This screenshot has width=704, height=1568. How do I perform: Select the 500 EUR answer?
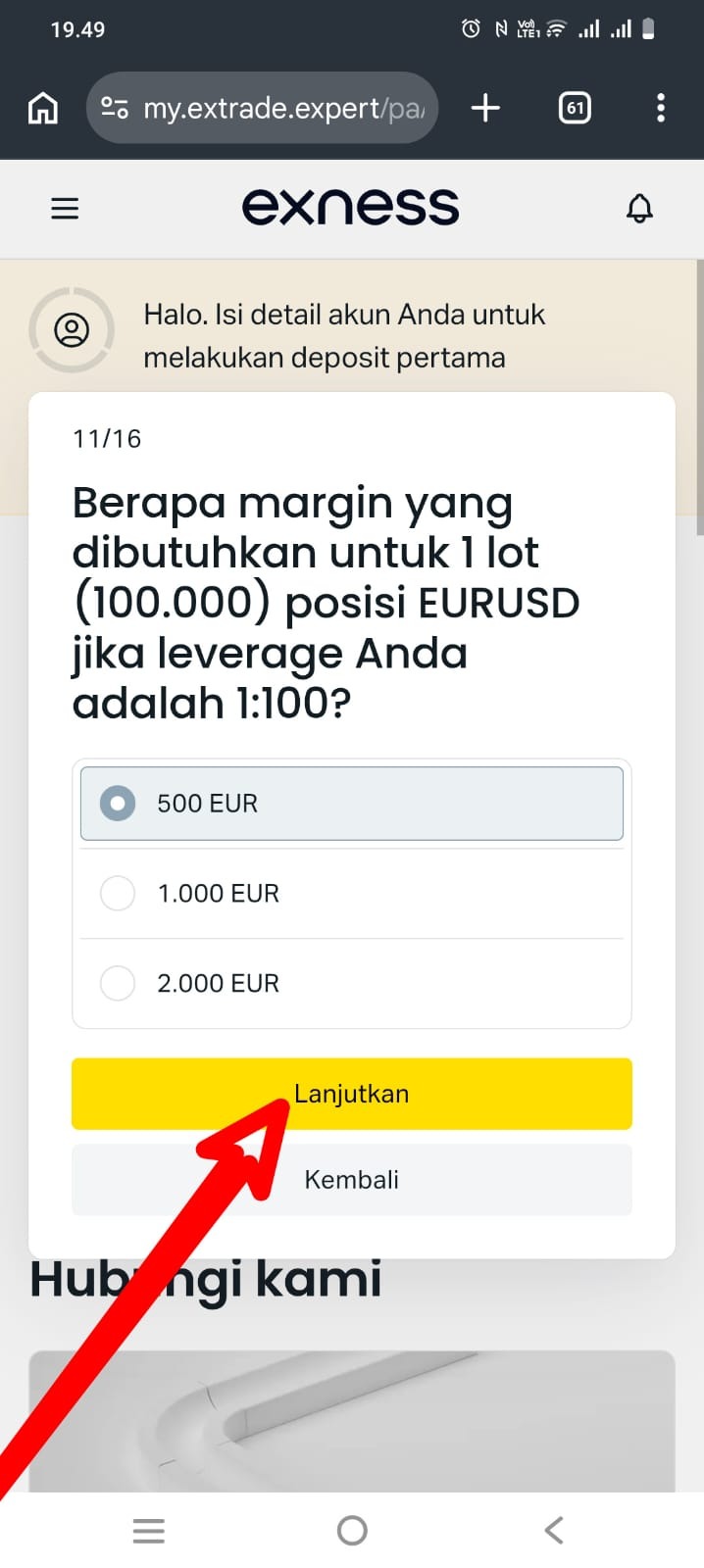351,804
